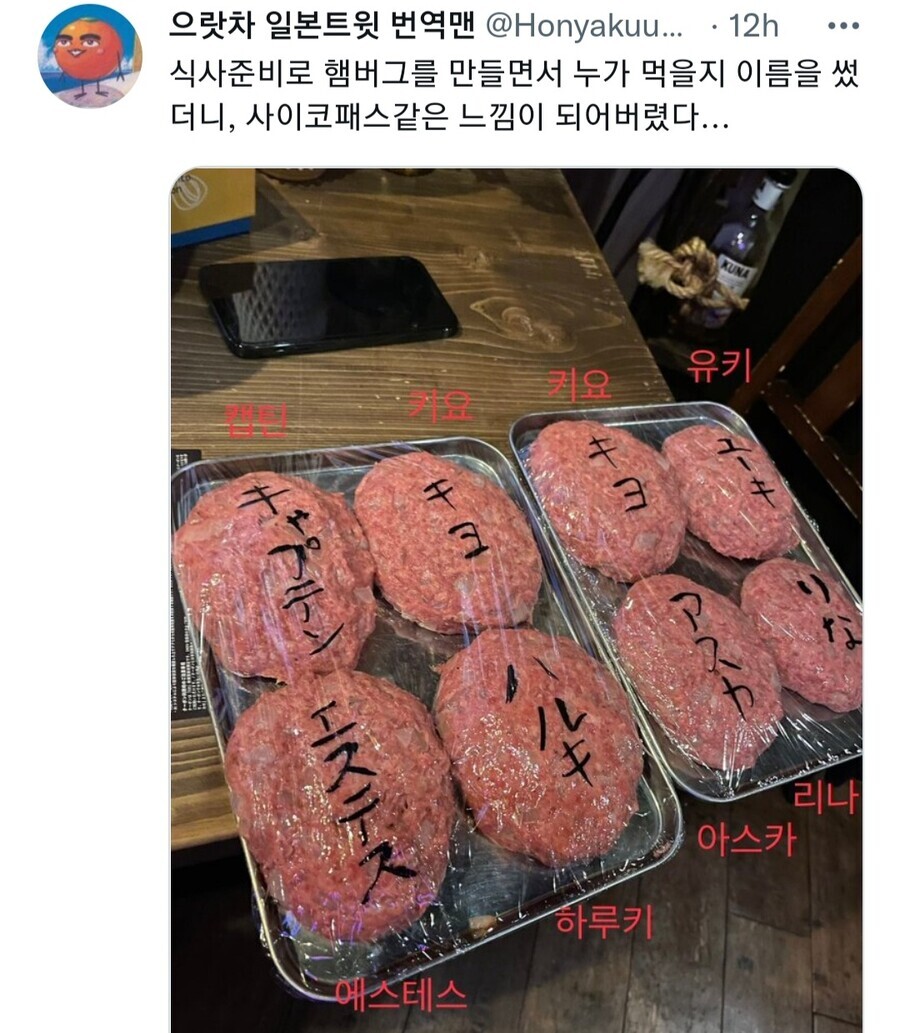Open the tweet author's profile avatar

90,56
